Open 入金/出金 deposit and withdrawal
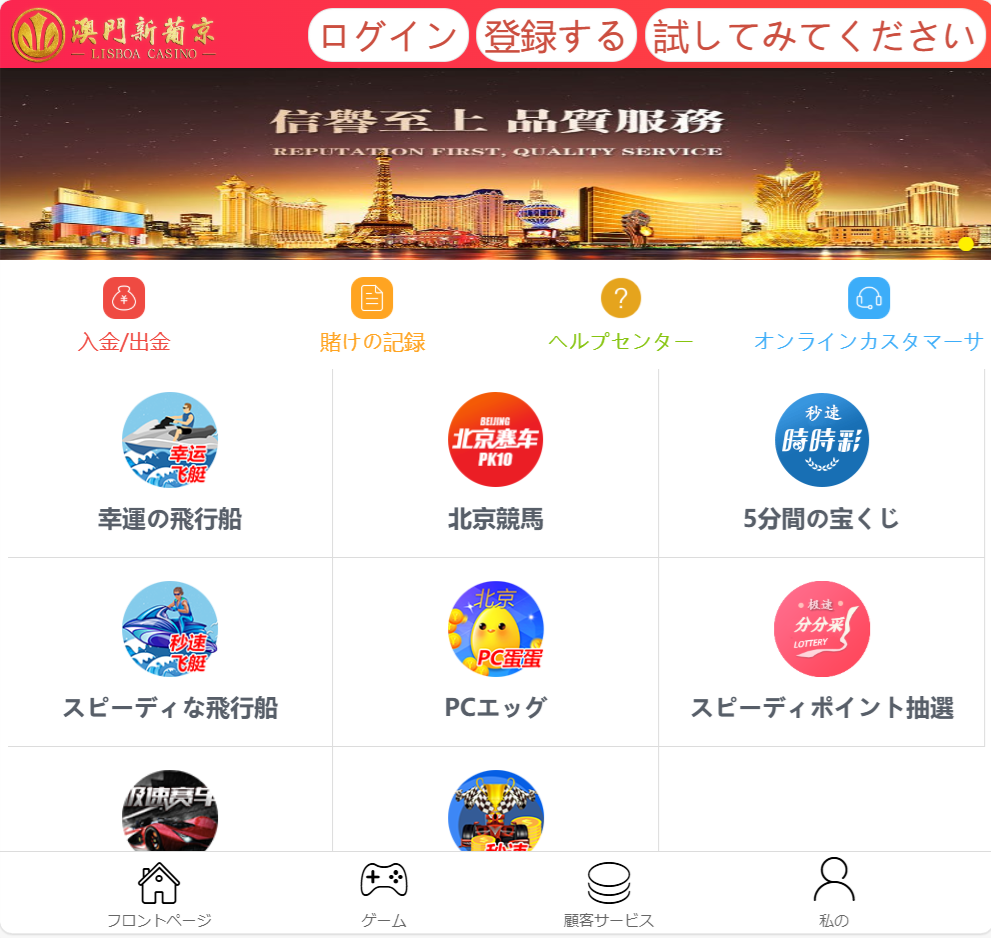The image size is (991, 938). click(124, 317)
